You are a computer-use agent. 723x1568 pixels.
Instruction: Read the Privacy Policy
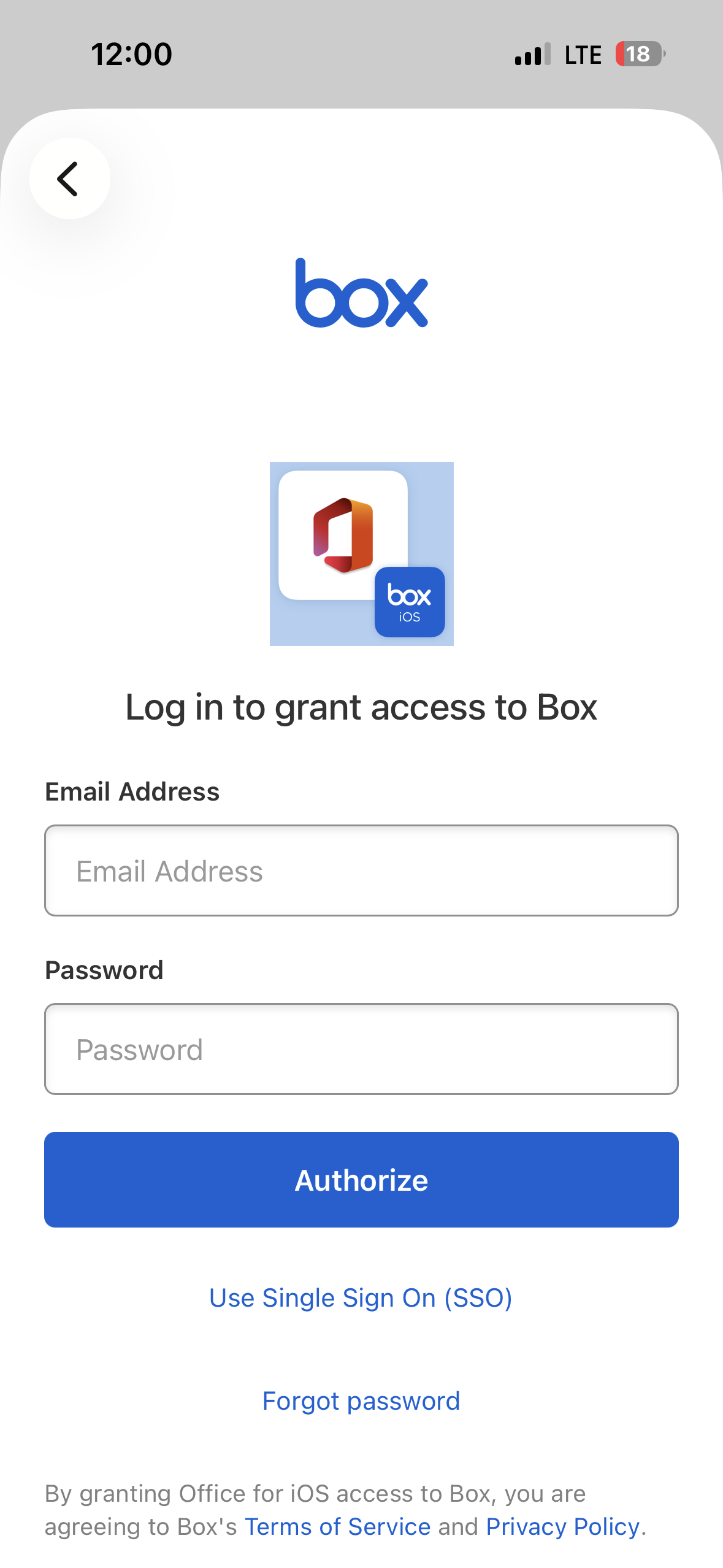[562, 1526]
